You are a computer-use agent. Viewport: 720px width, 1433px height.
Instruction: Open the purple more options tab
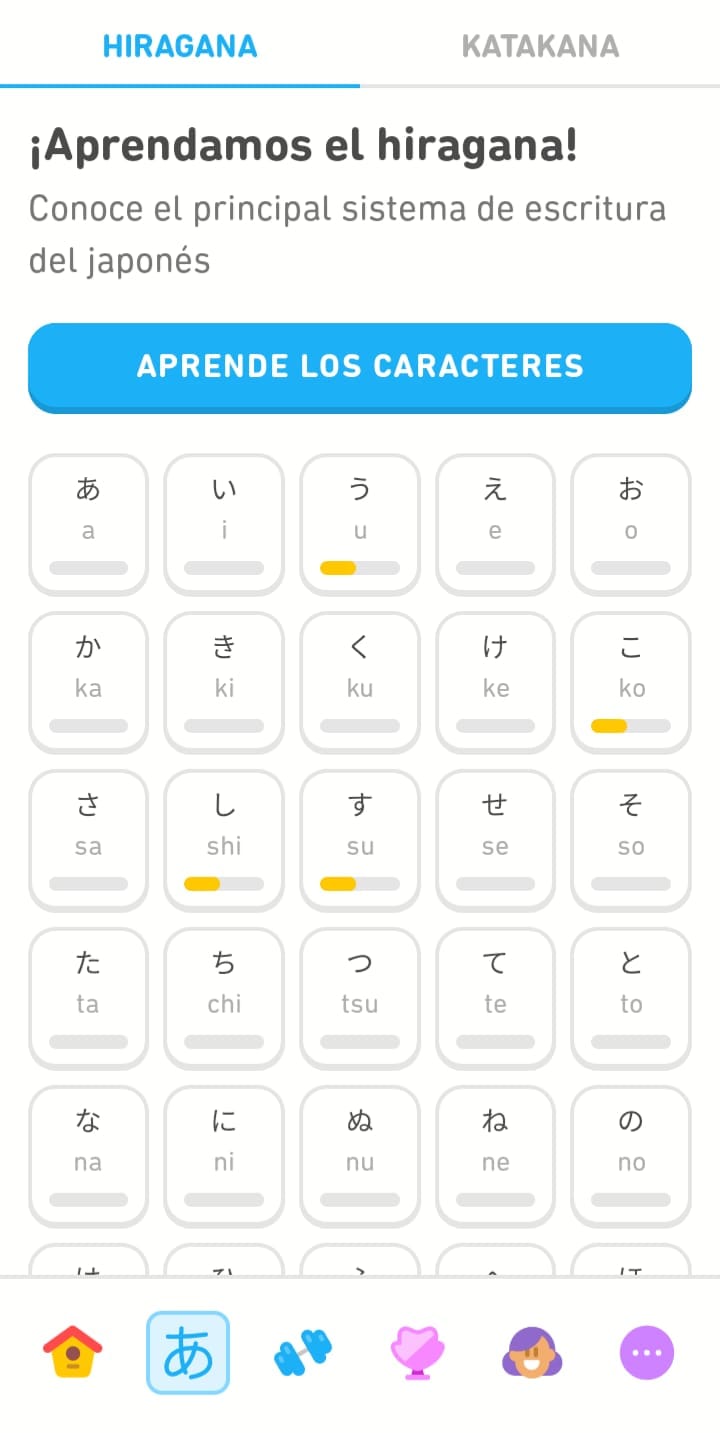tap(647, 1353)
